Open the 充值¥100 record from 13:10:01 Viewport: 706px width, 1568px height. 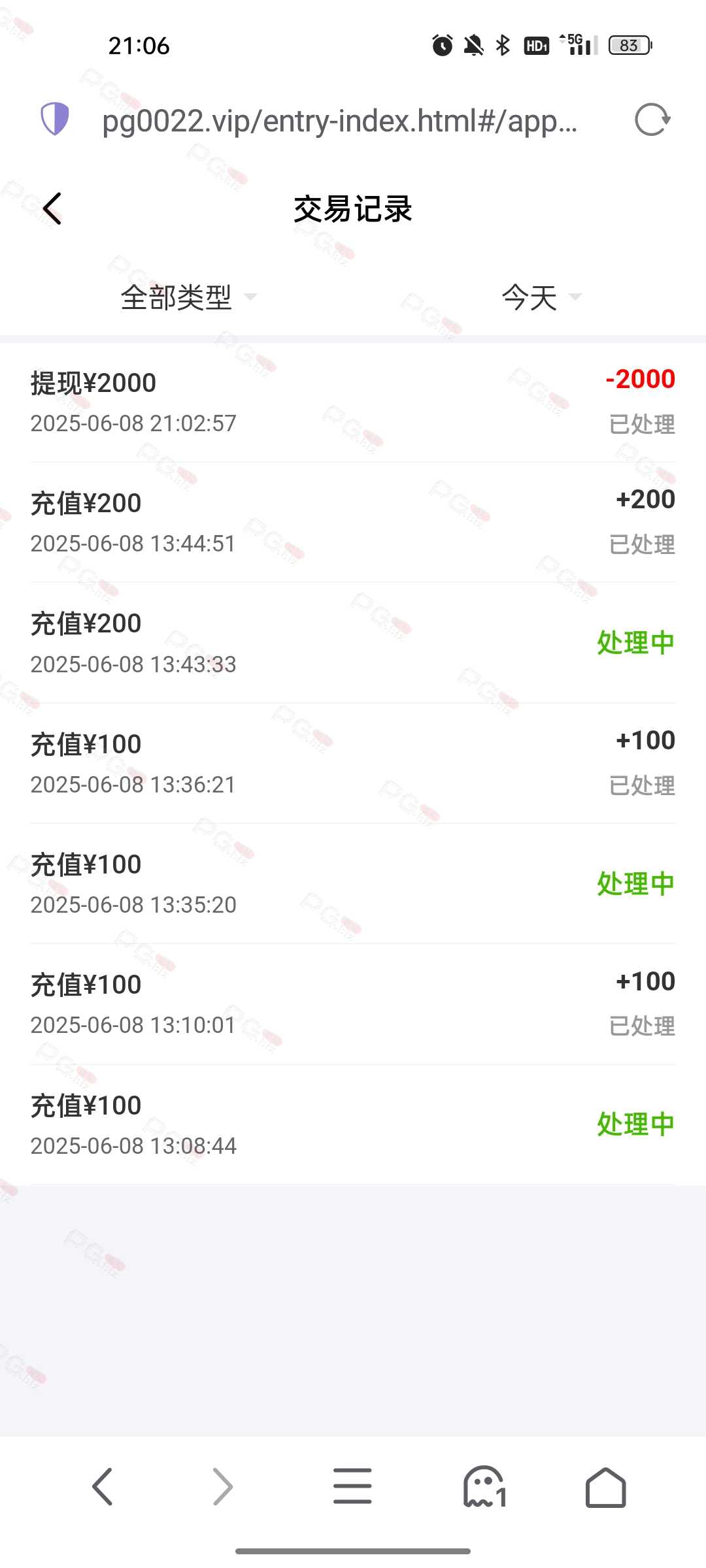click(353, 1004)
